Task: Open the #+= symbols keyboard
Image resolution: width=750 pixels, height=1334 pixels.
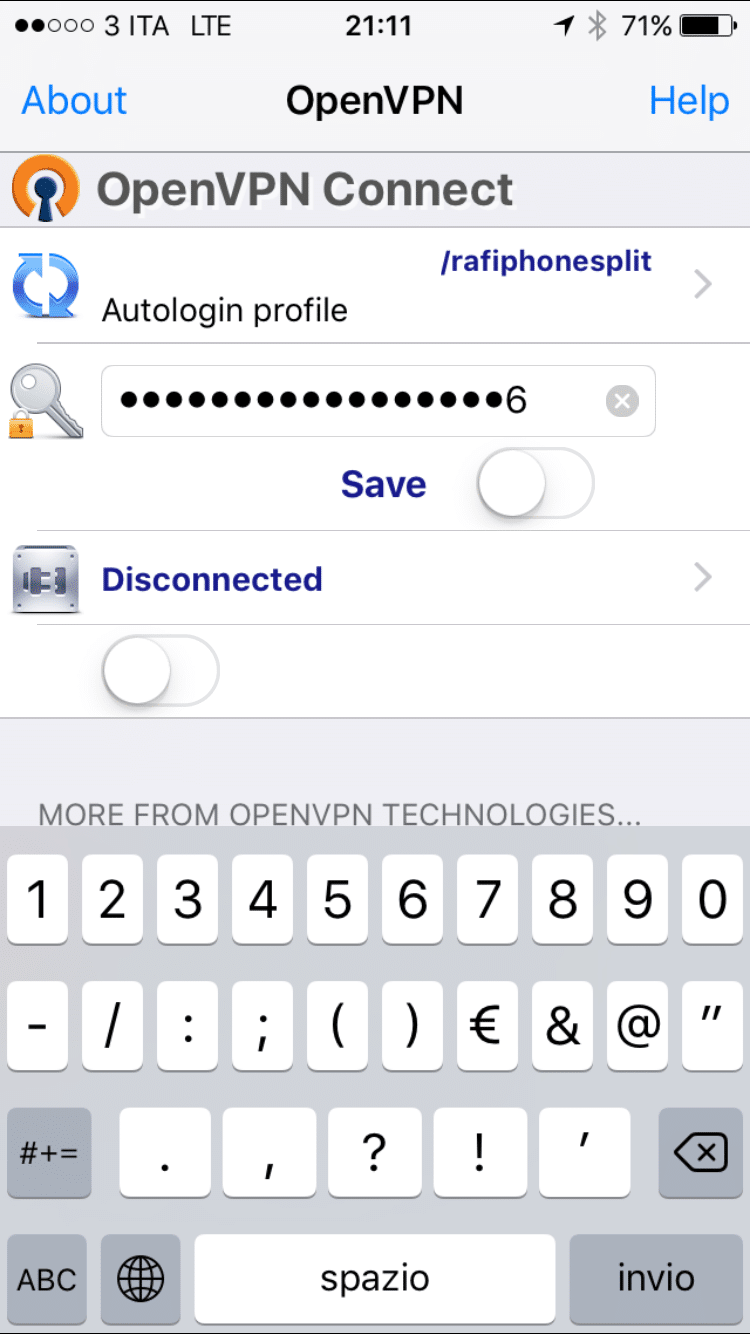Action: (49, 1153)
